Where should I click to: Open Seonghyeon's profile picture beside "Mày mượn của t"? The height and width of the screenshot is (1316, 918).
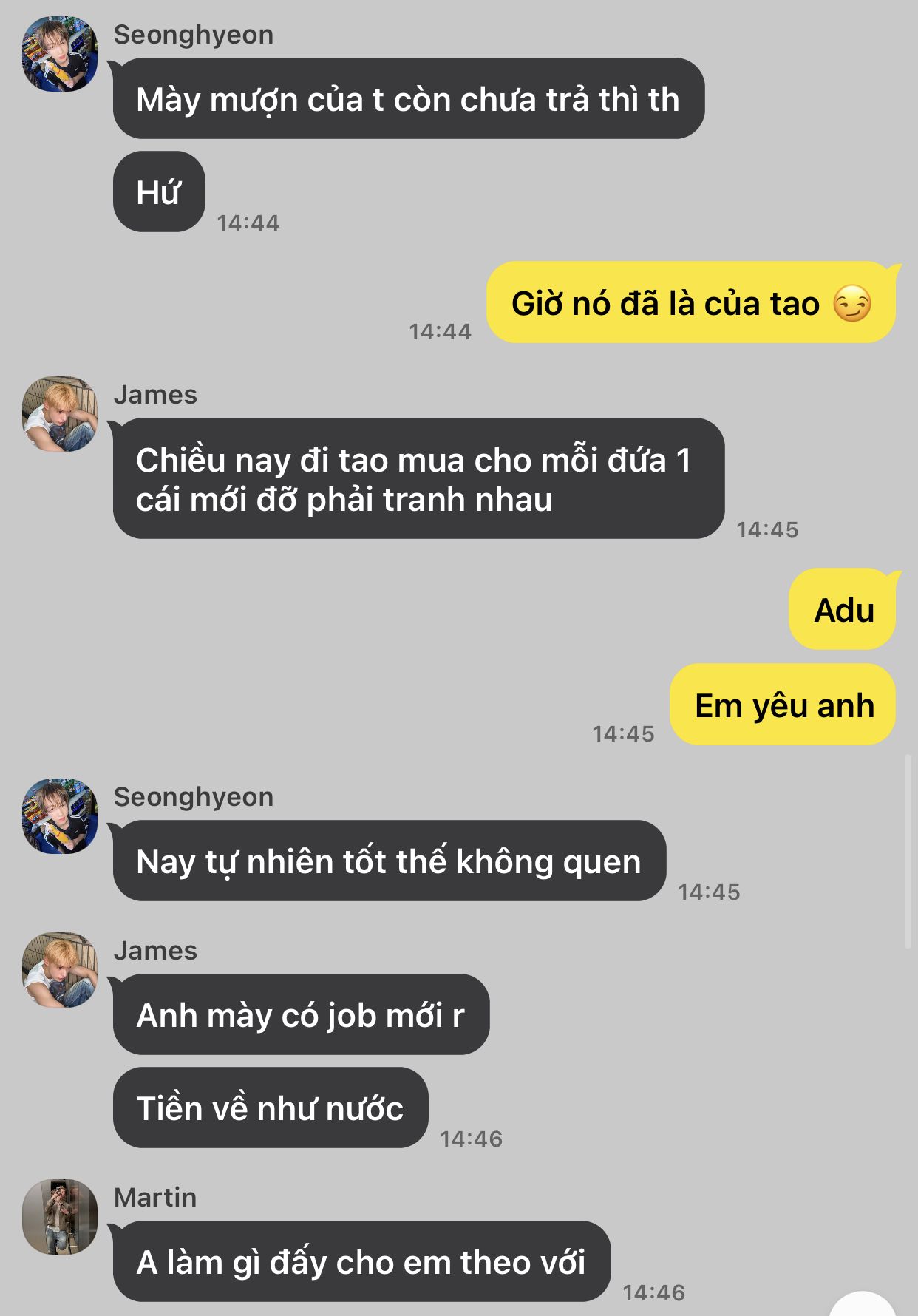pos(60,54)
